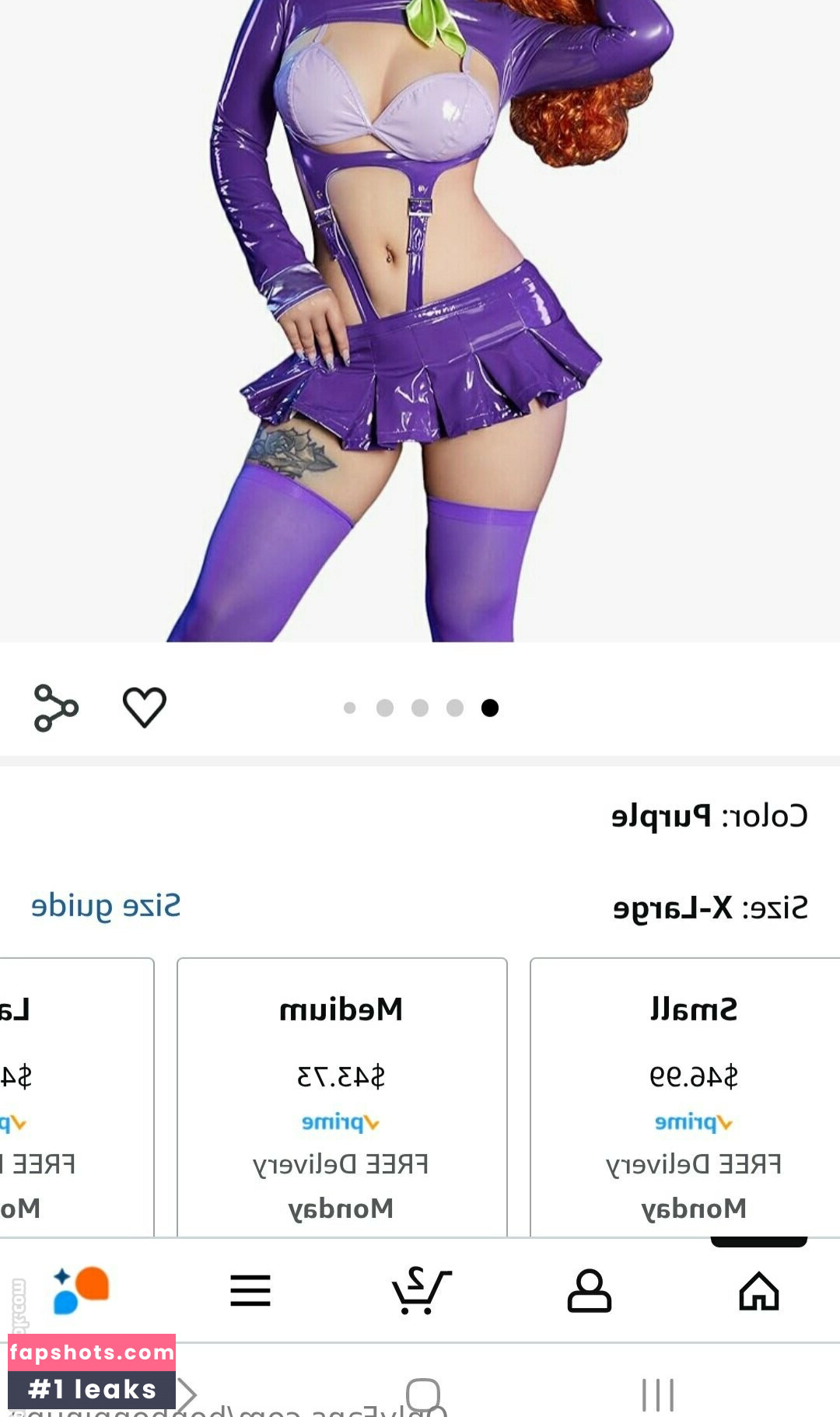The height and width of the screenshot is (1417, 840).
Task: Open the system recent apps button
Action: [x=657, y=1394]
